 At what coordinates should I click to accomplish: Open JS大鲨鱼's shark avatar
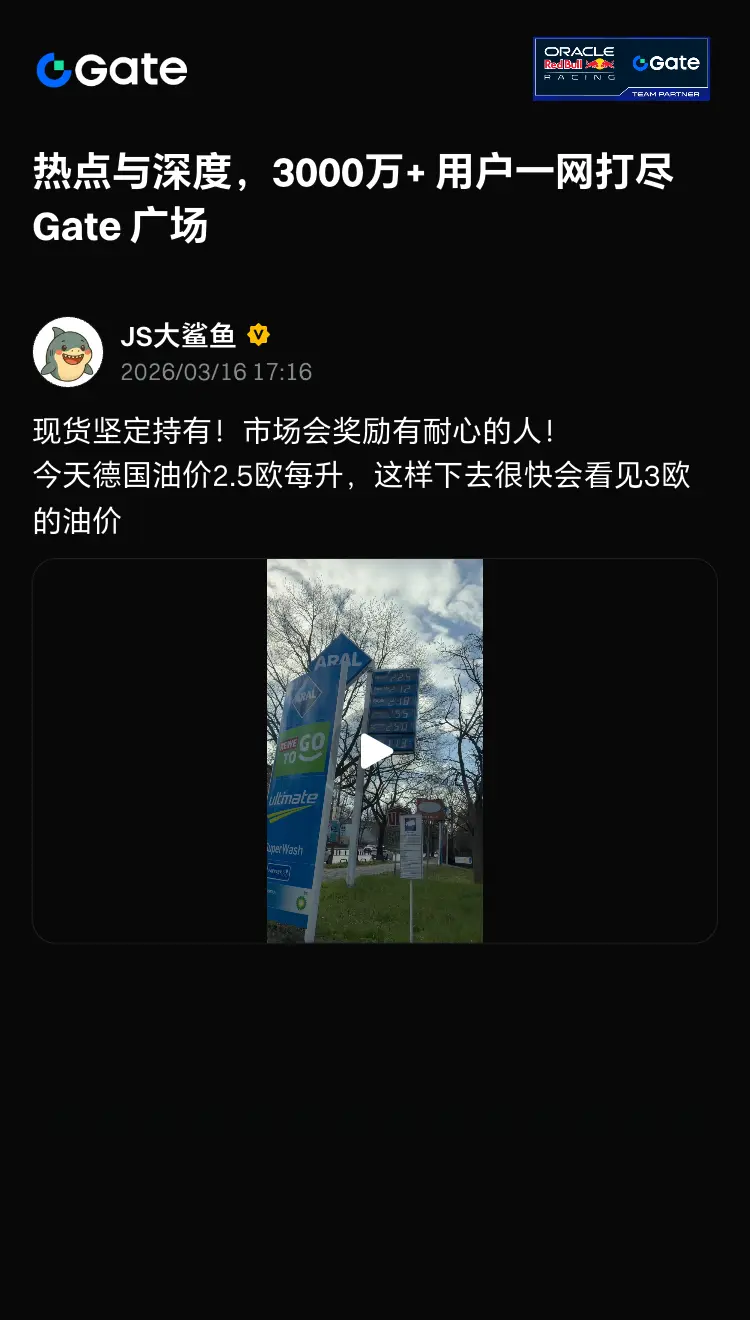tap(67, 352)
